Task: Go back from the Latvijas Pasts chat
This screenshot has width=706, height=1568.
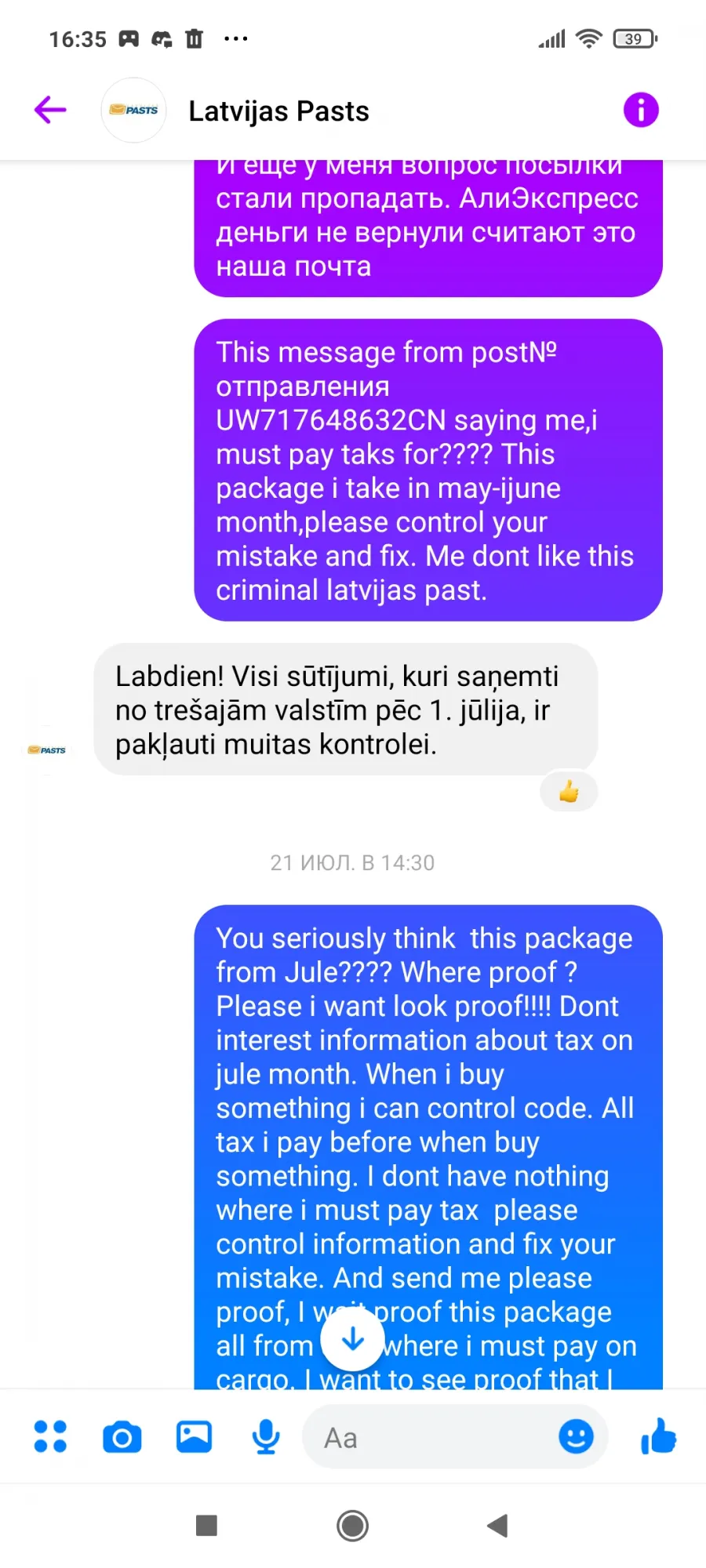Action: (50, 110)
